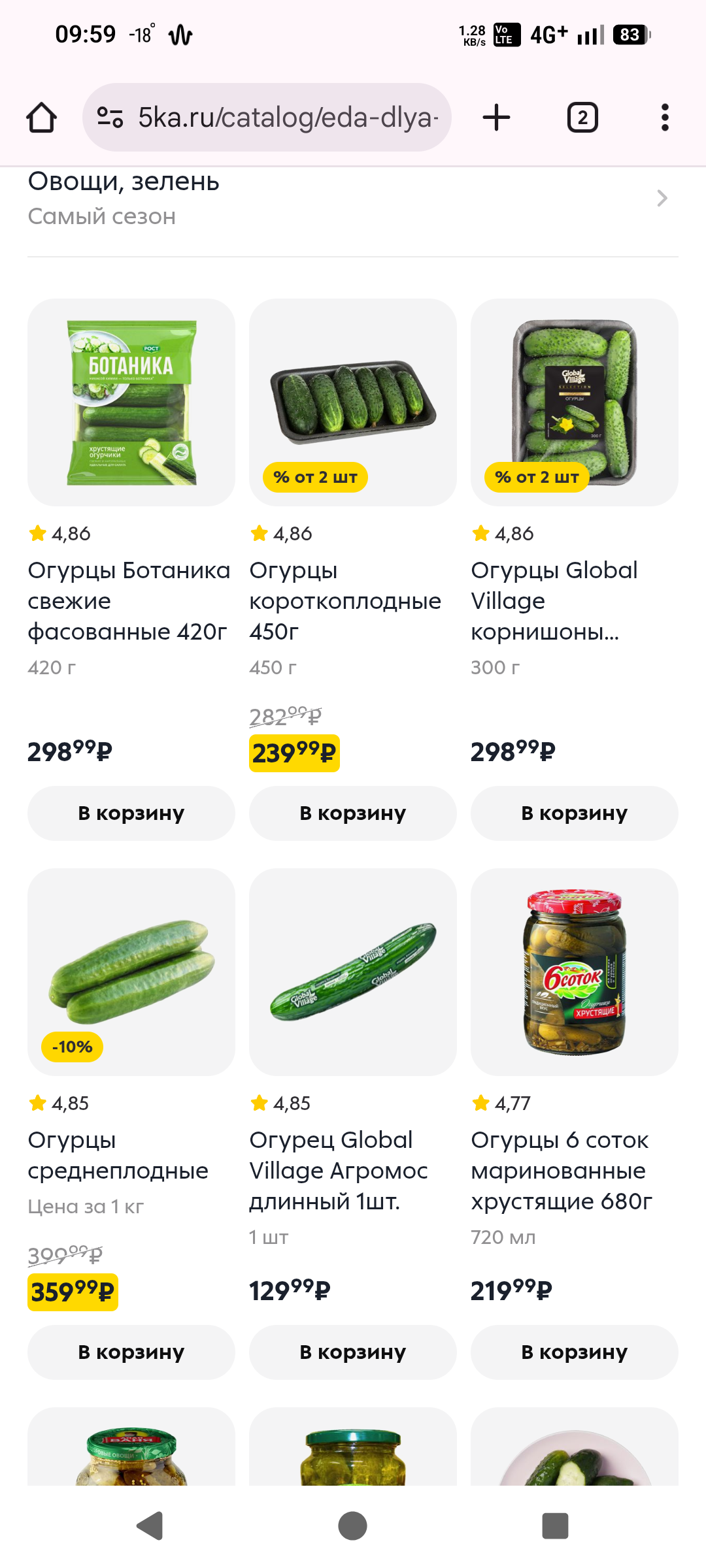Image resolution: width=706 pixels, height=1568 pixels.
Task: View the 6 соток pickled cucumbers photo
Action: (x=574, y=972)
